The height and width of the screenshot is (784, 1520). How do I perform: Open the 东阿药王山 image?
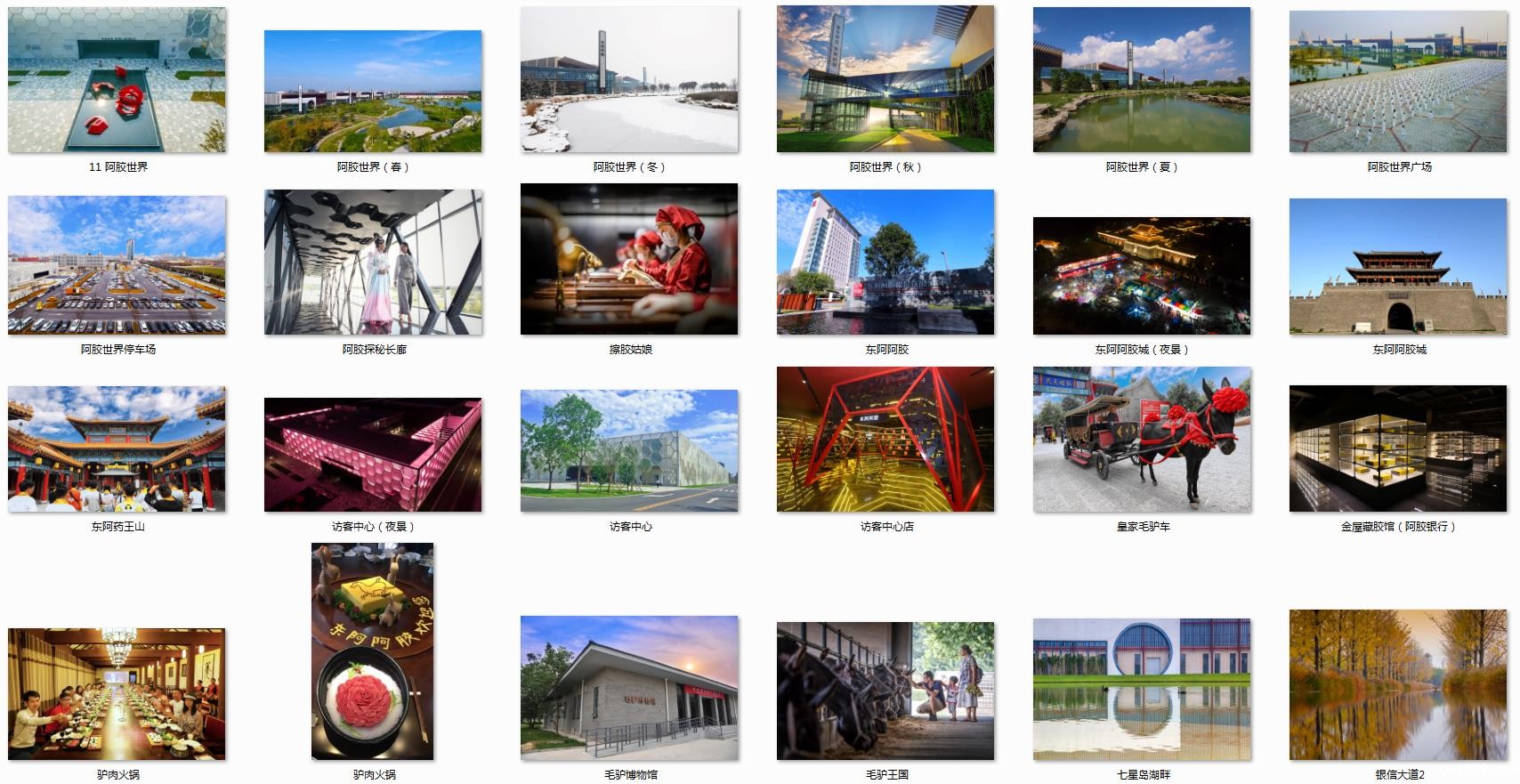(x=117, y=449)
